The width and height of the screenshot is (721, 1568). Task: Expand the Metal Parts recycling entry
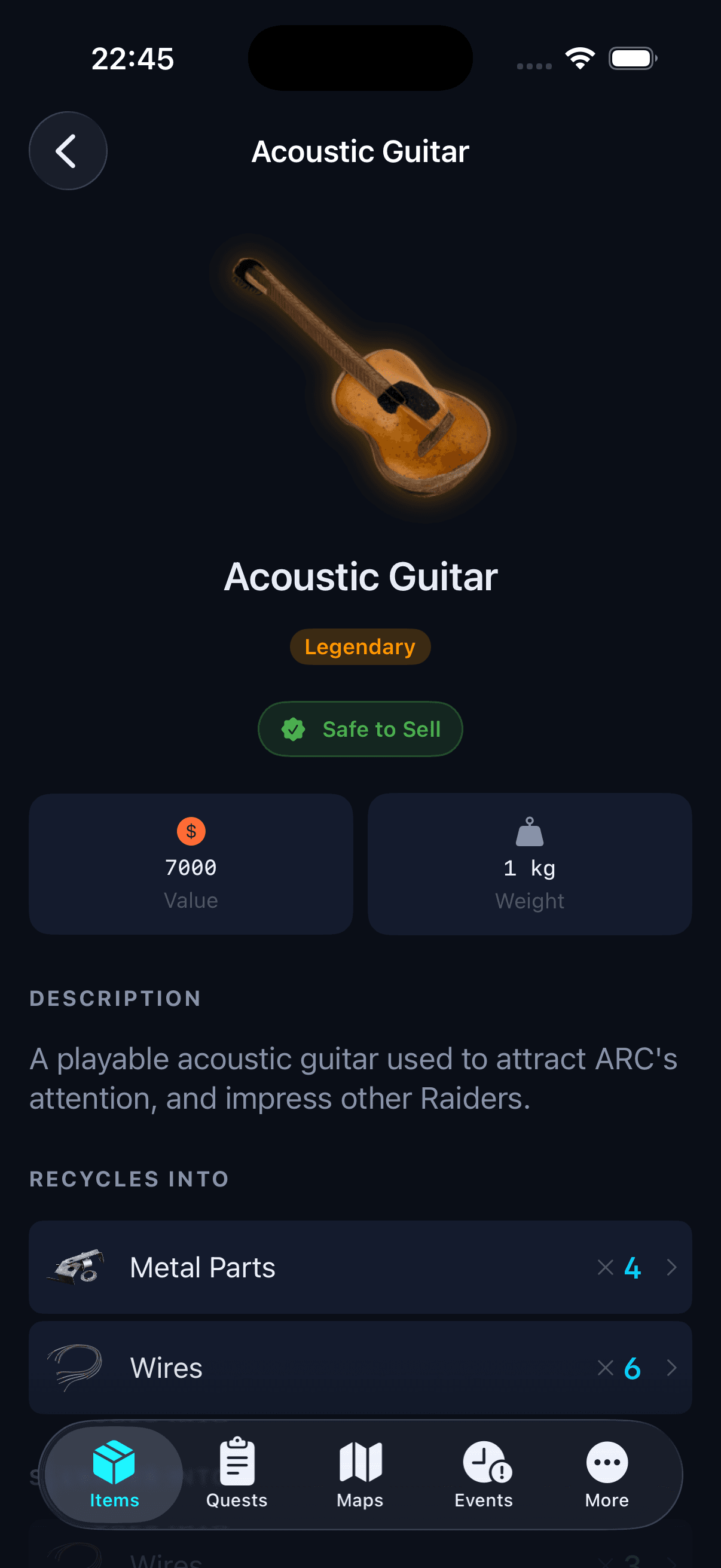point(672,1267)
